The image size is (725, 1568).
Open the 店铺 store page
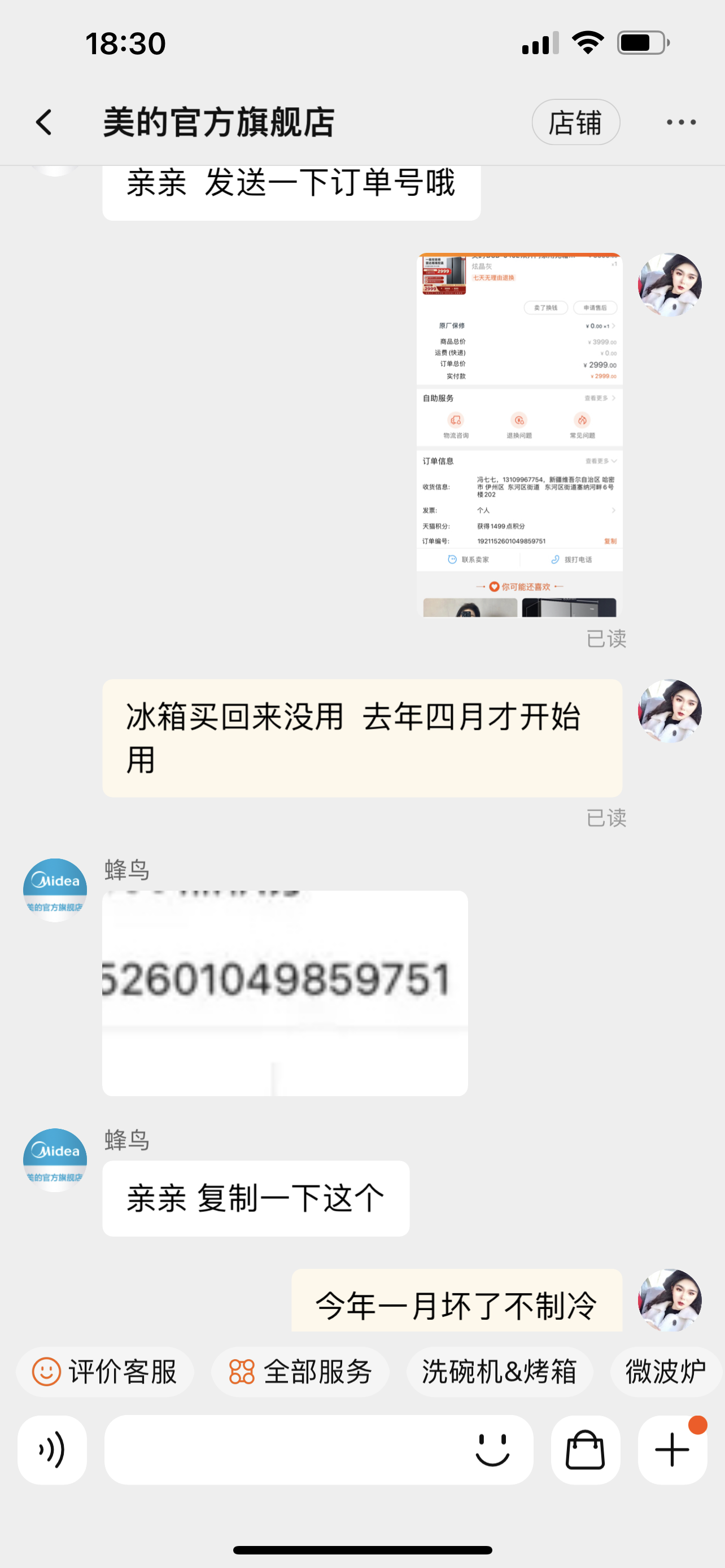pyautogui.click(x=576, y=122)
